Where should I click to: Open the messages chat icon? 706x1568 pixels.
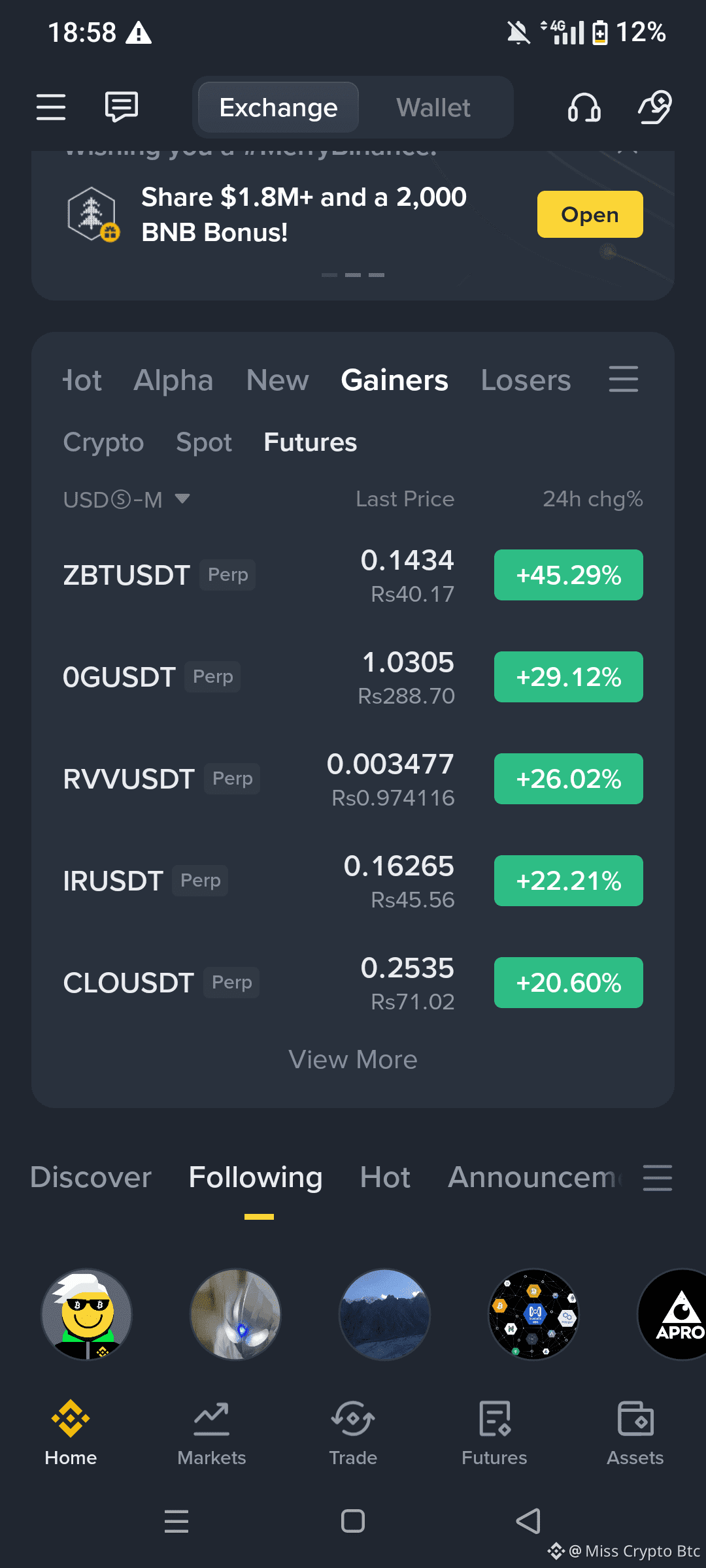tap(122, 106)
